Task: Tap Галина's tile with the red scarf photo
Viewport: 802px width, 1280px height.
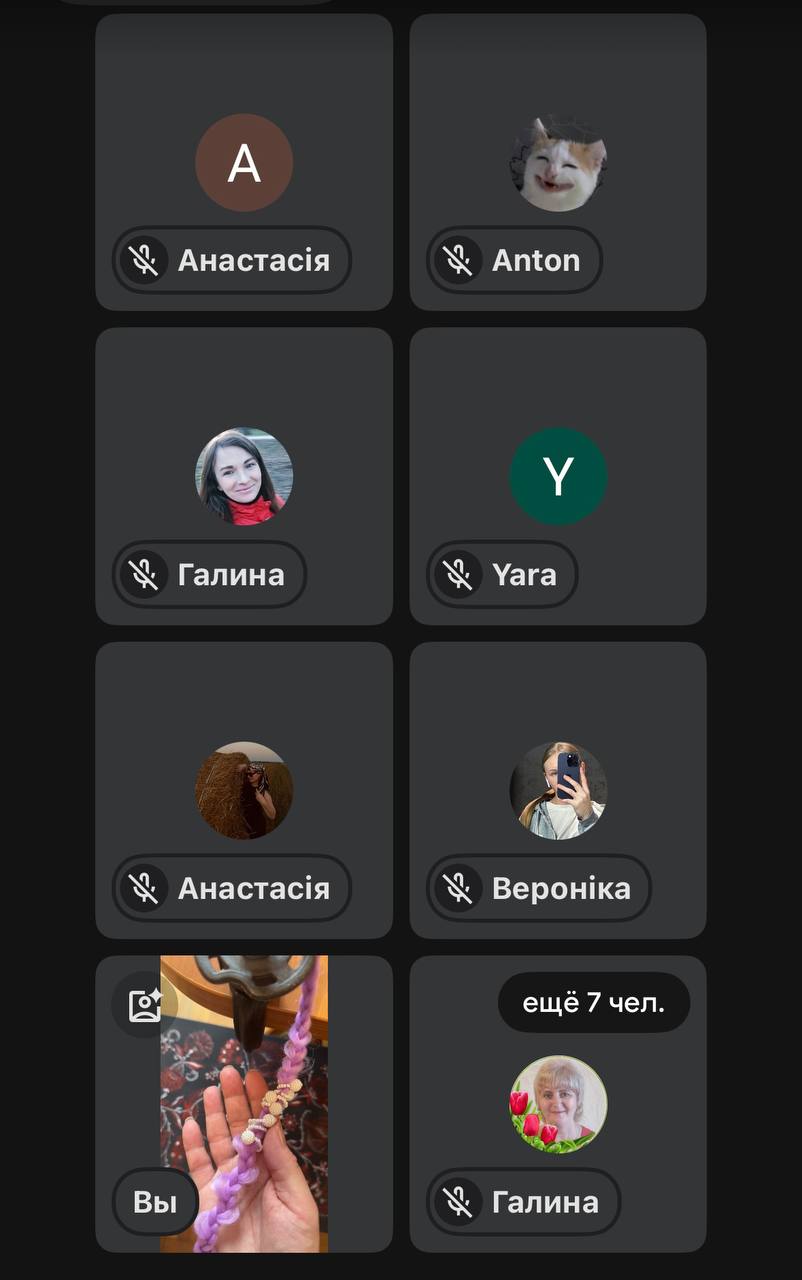Action: 244,476
